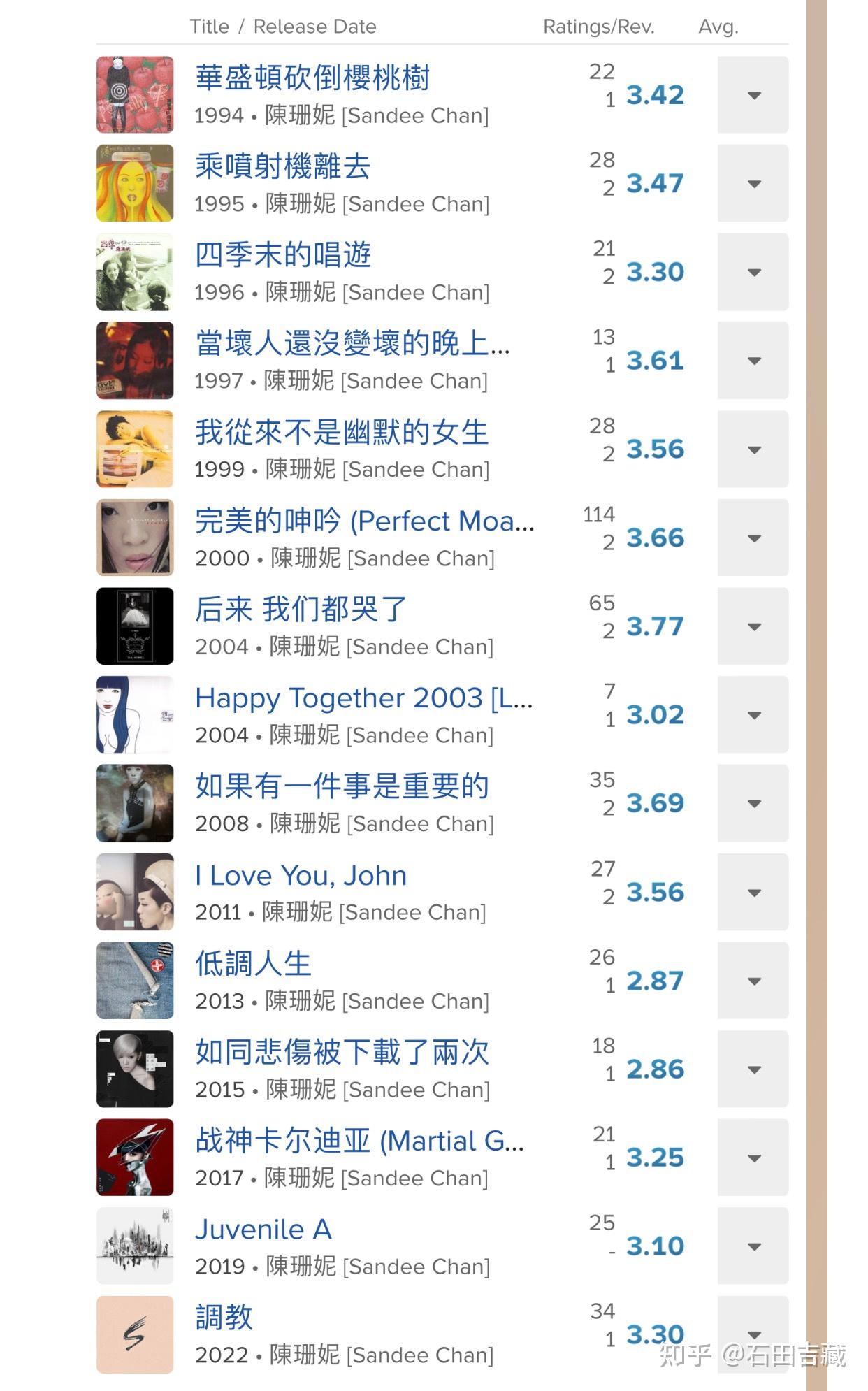Viewport: 868px width, 1391px height.
Task: Expand the rating menu for 我從來不是幽默的女生
Action: click(x=753, y=449)
